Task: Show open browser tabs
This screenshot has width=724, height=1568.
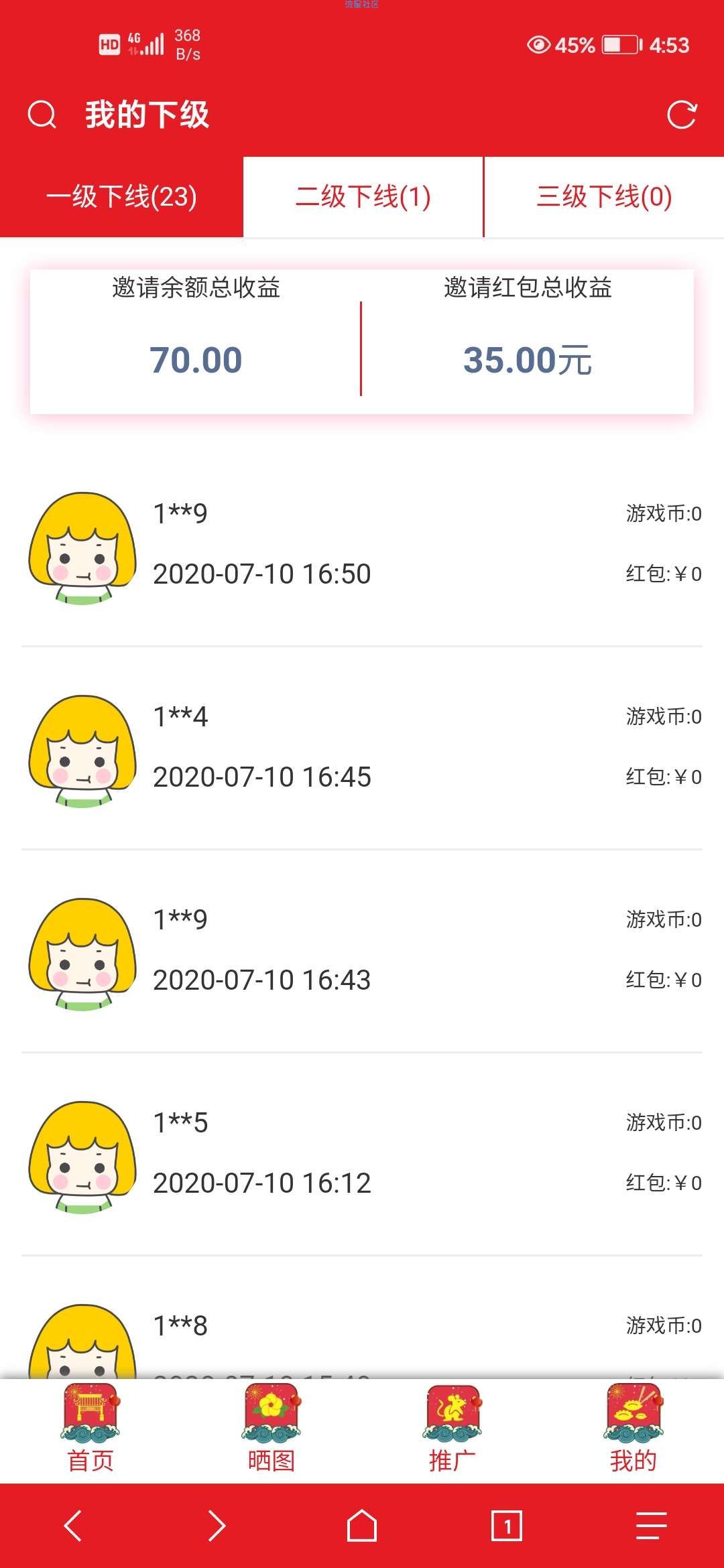Action: coord(507,1526)
